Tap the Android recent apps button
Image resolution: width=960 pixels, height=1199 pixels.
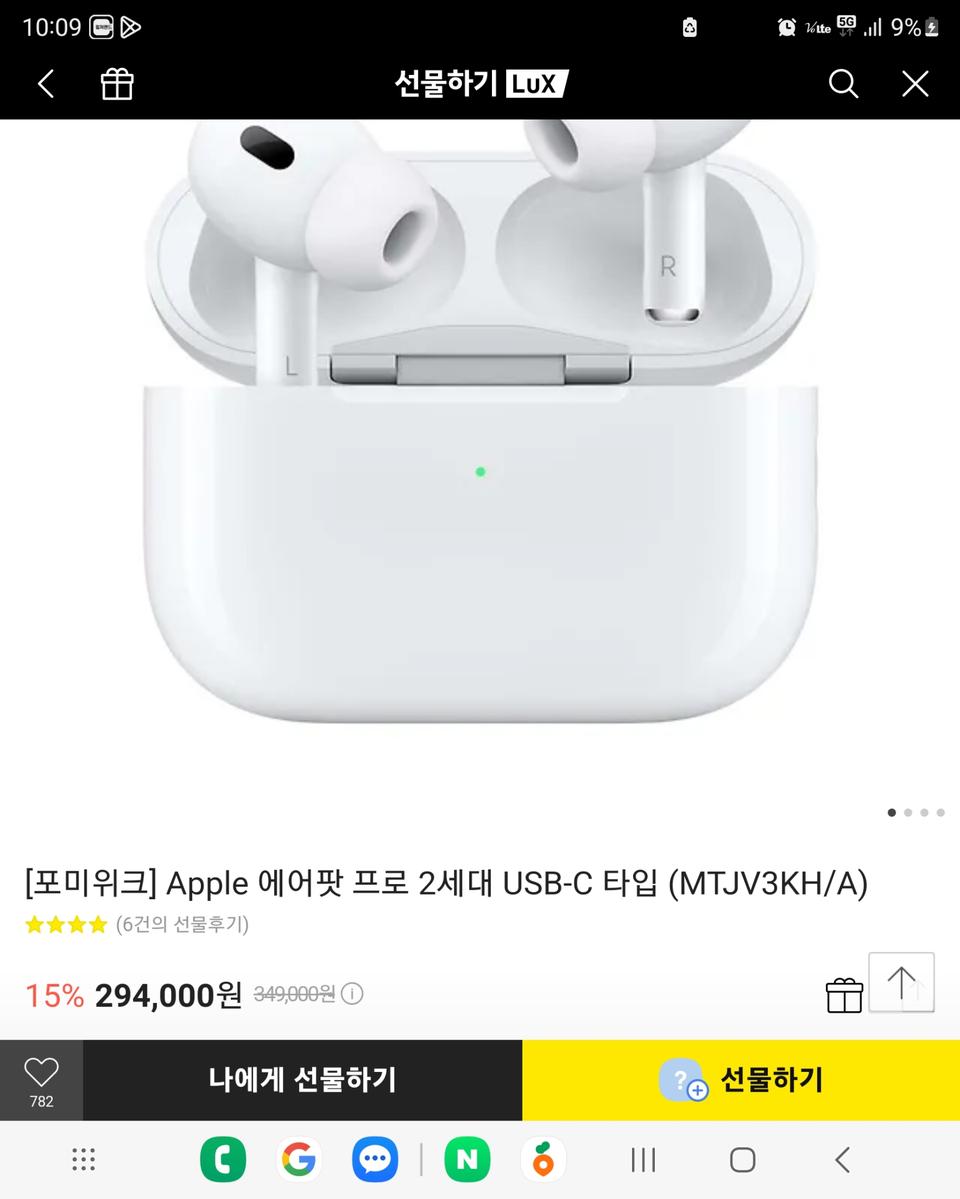tap(642, 1159)
